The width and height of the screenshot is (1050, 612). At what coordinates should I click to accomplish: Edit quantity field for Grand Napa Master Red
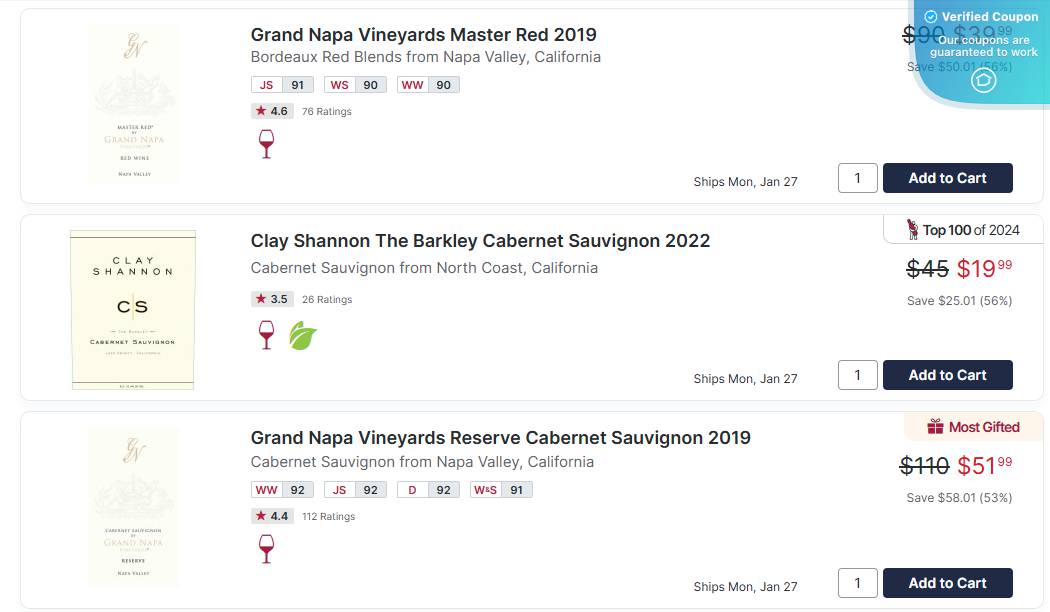857,178
